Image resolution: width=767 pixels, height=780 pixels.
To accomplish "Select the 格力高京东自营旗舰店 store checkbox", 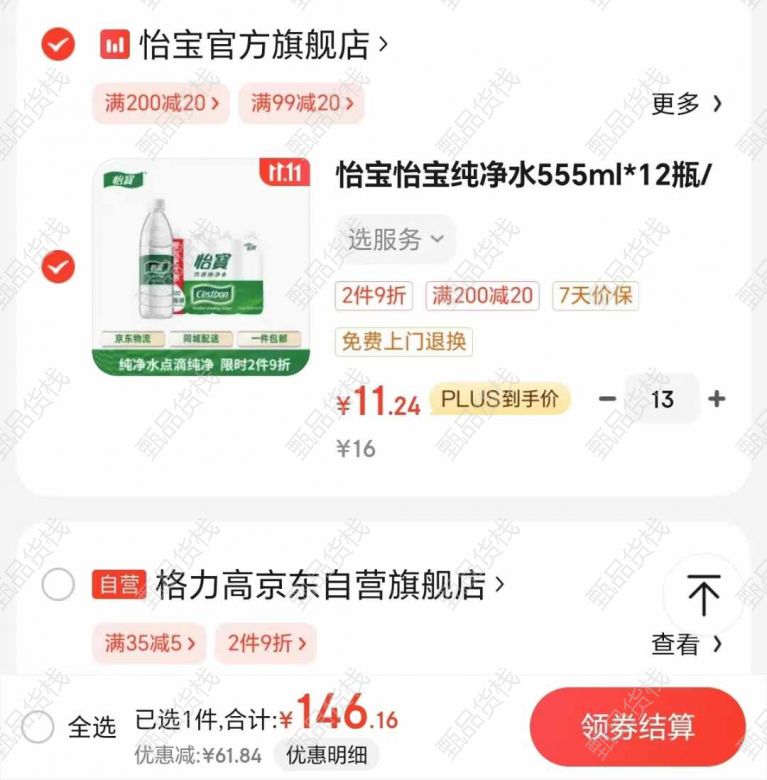I will tap(58, 585).
